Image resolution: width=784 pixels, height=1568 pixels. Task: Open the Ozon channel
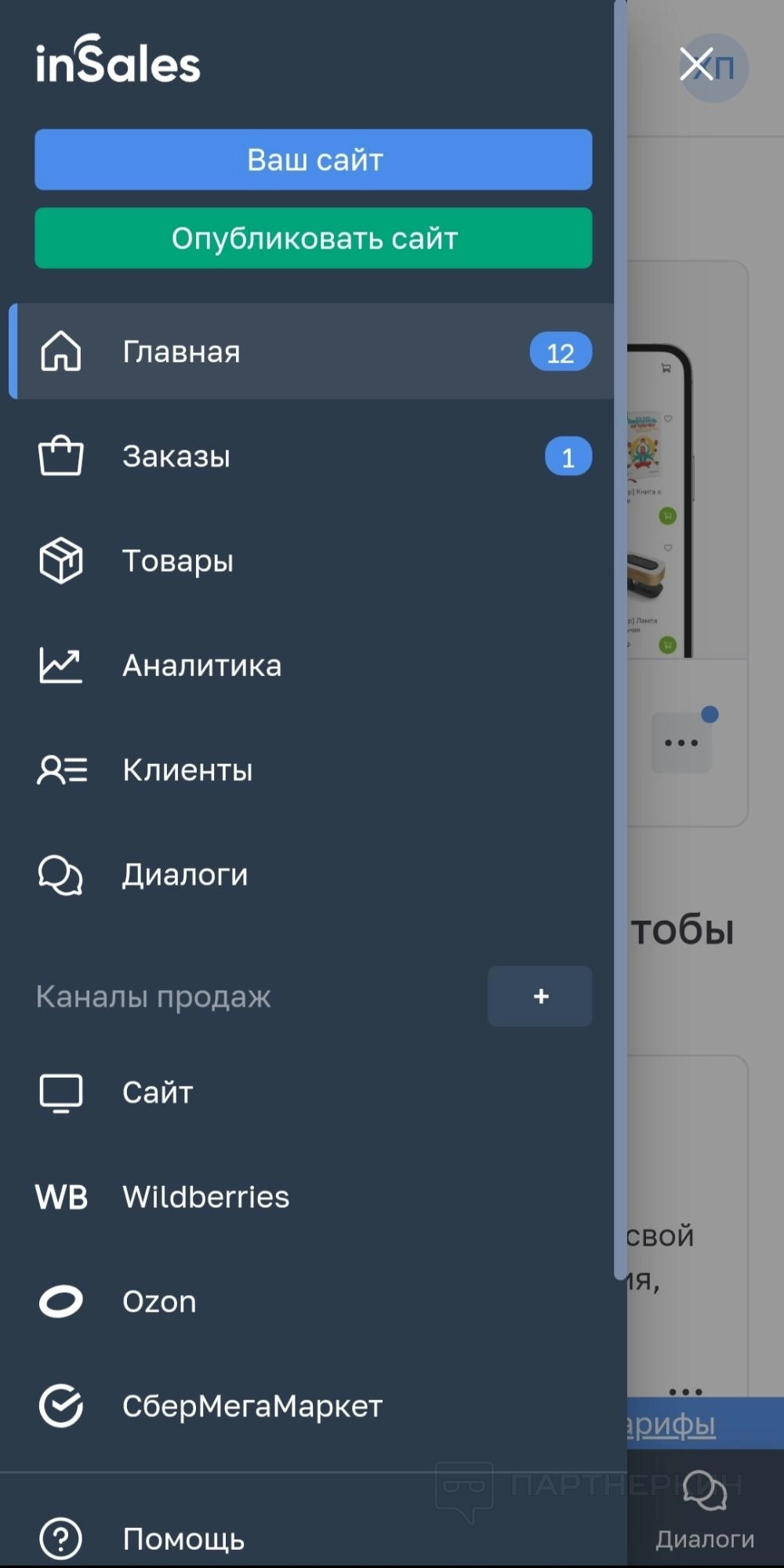pos(159,1302)
